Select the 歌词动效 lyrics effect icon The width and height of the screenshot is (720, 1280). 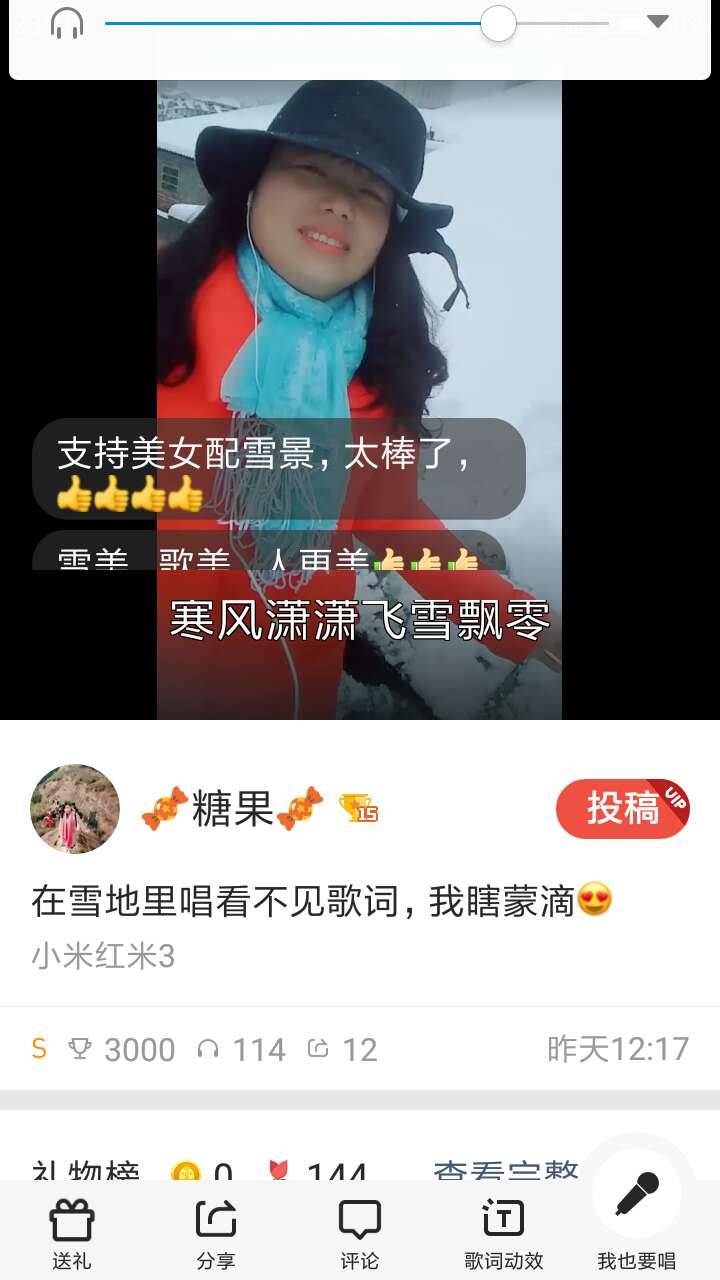502,1220
